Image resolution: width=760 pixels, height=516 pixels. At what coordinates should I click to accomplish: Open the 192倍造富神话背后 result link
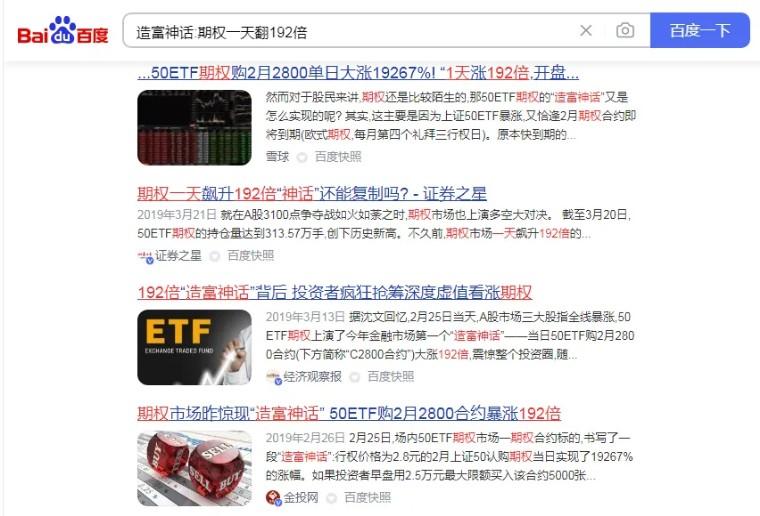coord(334,293)
